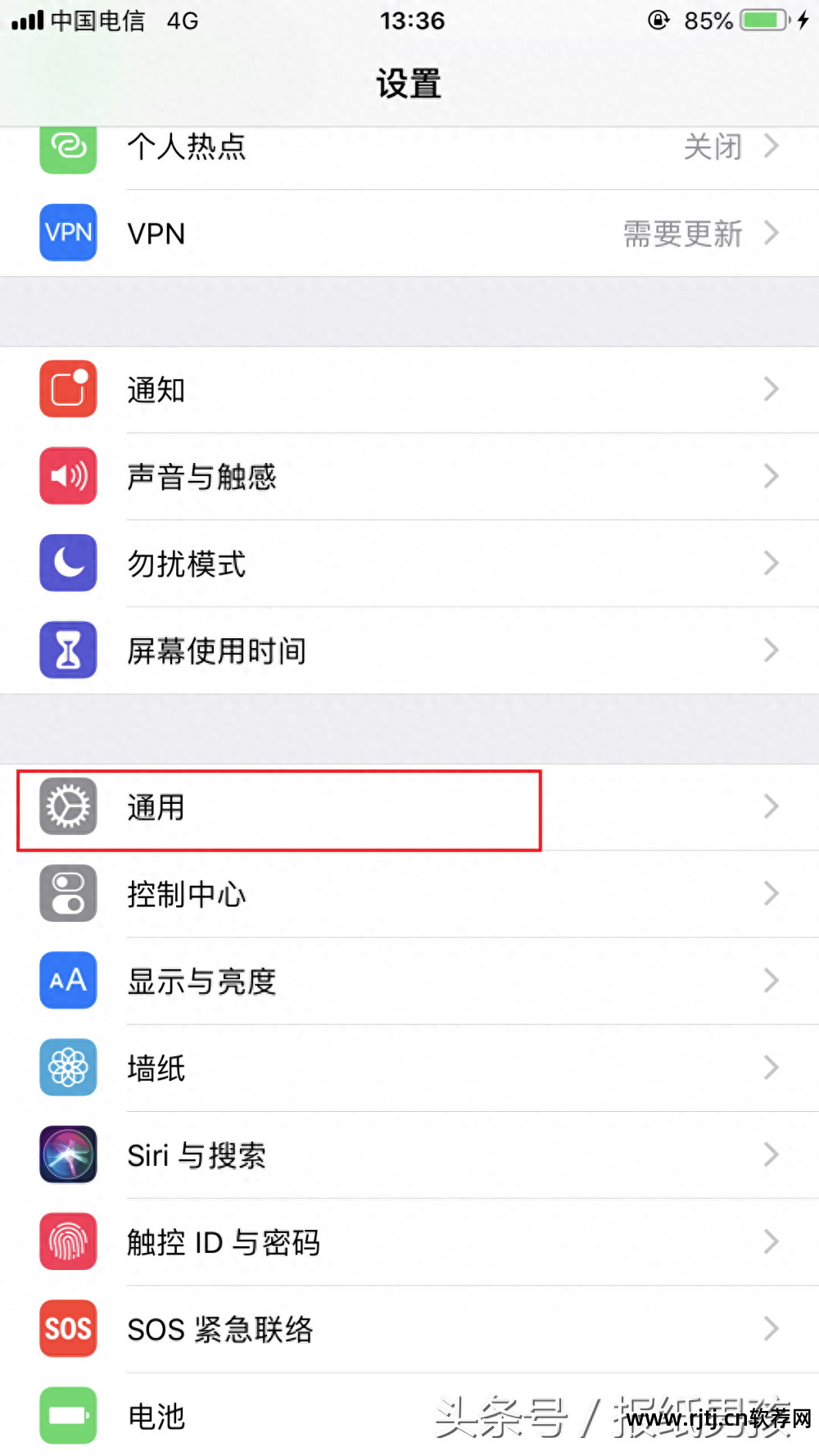
Task: Open the SOS 紧急联络 settings row
Action: [409, 1328]
